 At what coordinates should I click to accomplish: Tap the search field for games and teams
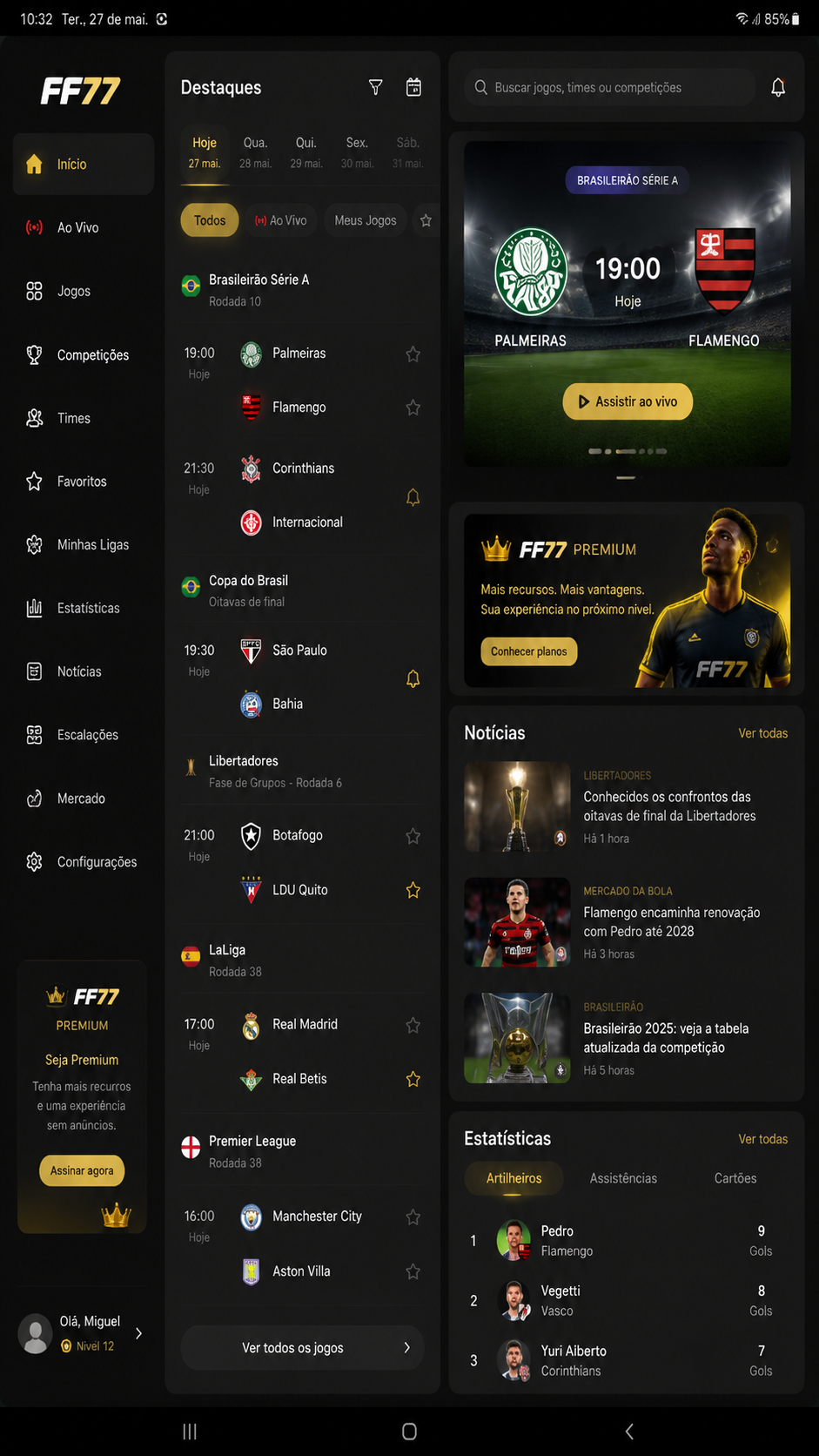pyautogui.click(x=610, y=87)
